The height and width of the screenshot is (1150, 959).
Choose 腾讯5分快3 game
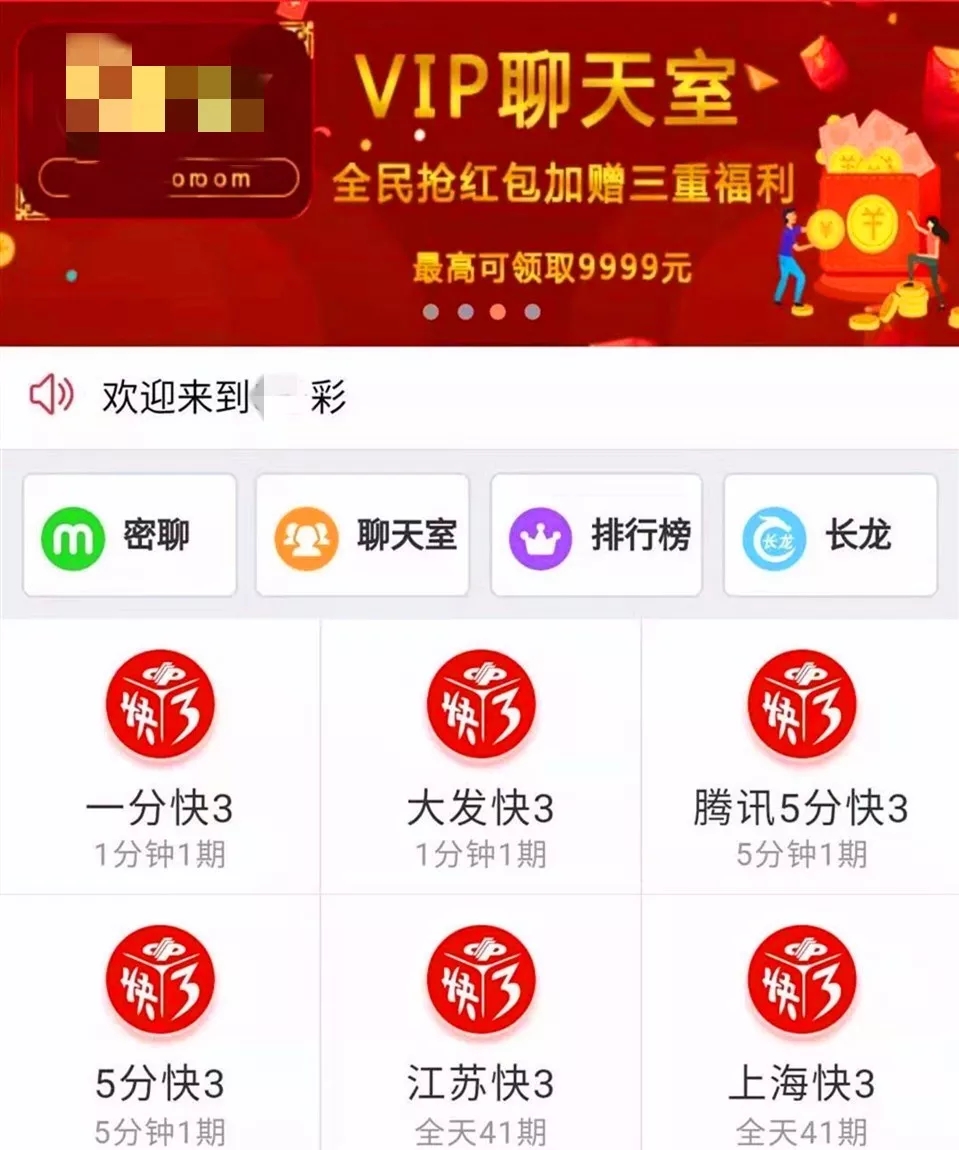point(800,755)
